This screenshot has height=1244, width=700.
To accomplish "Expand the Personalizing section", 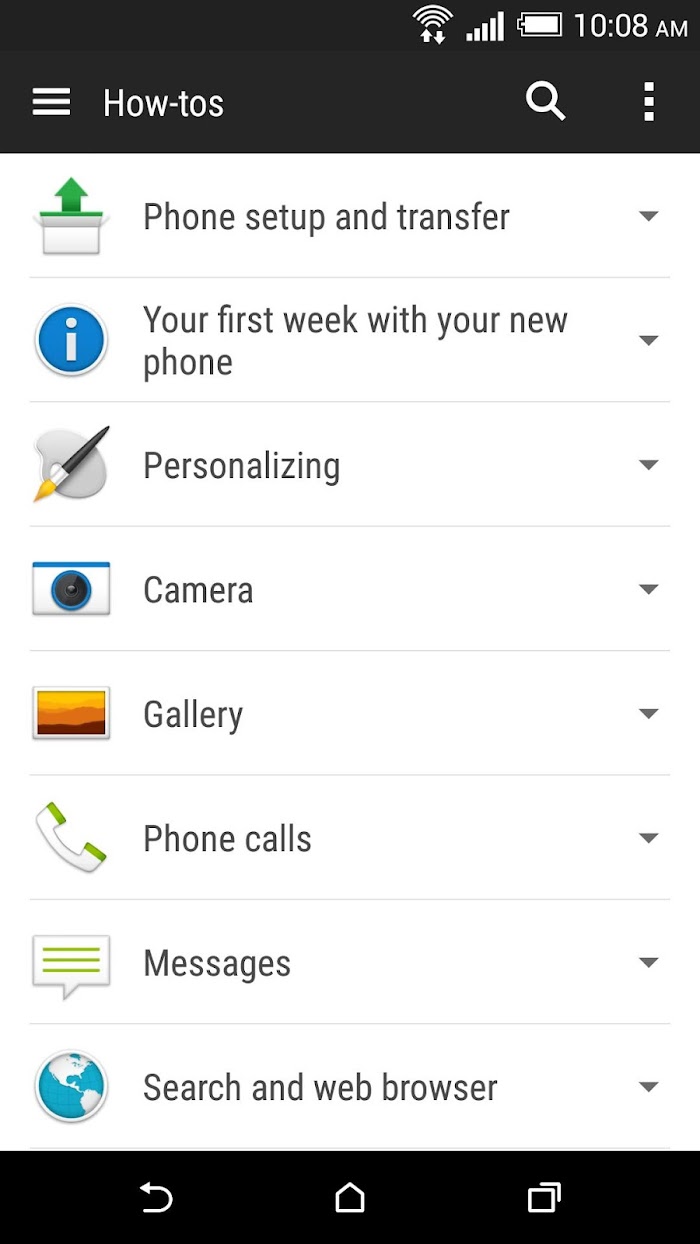I will click(350, 465).
